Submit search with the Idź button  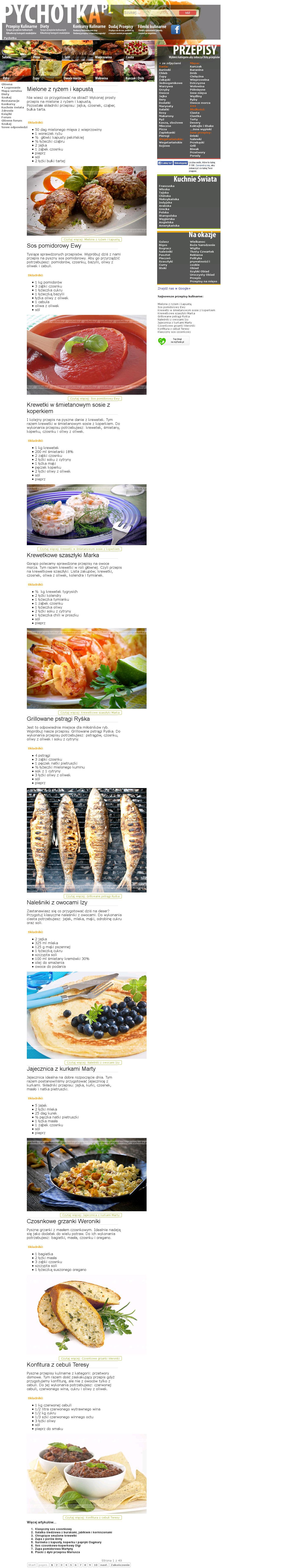click(x=187, y=12)
